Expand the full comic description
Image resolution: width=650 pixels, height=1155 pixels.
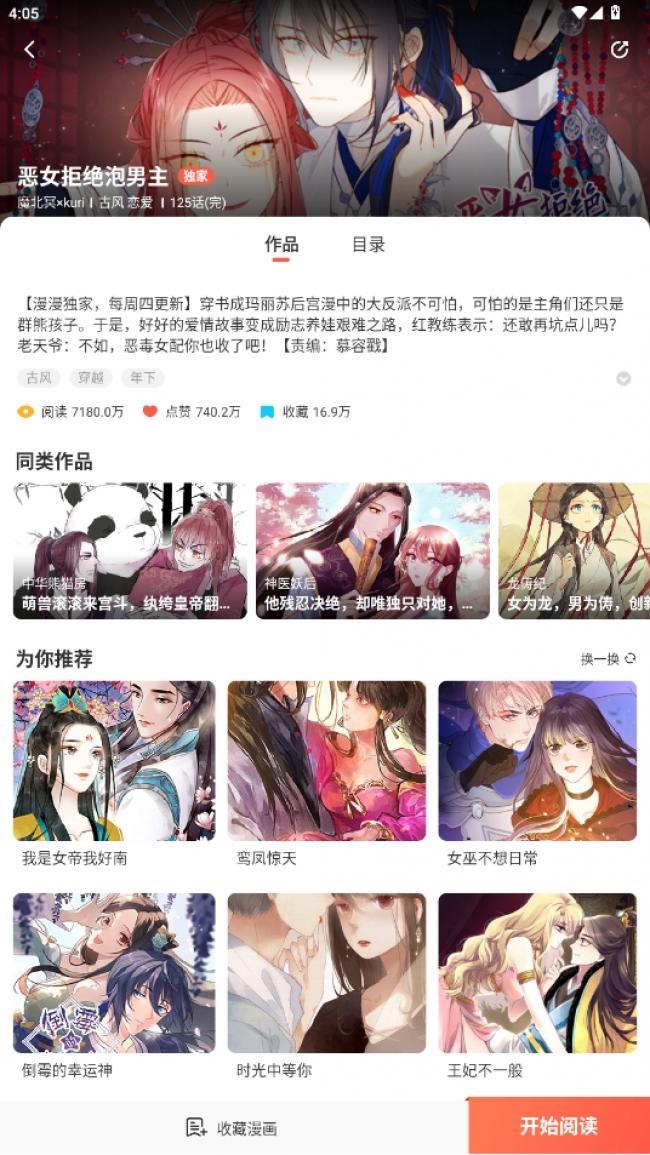click(x=623, y=378)
